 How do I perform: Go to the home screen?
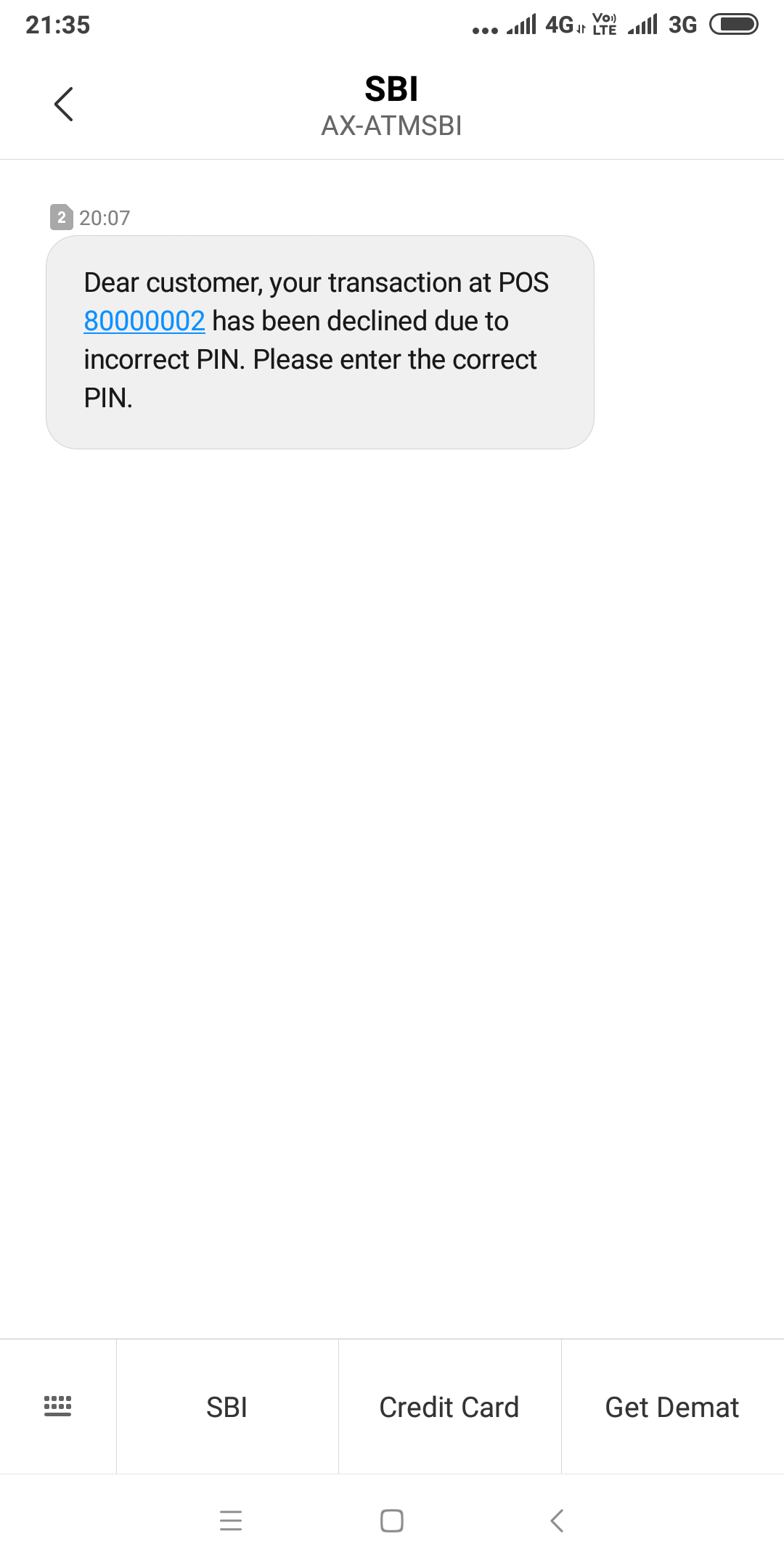392,1520
